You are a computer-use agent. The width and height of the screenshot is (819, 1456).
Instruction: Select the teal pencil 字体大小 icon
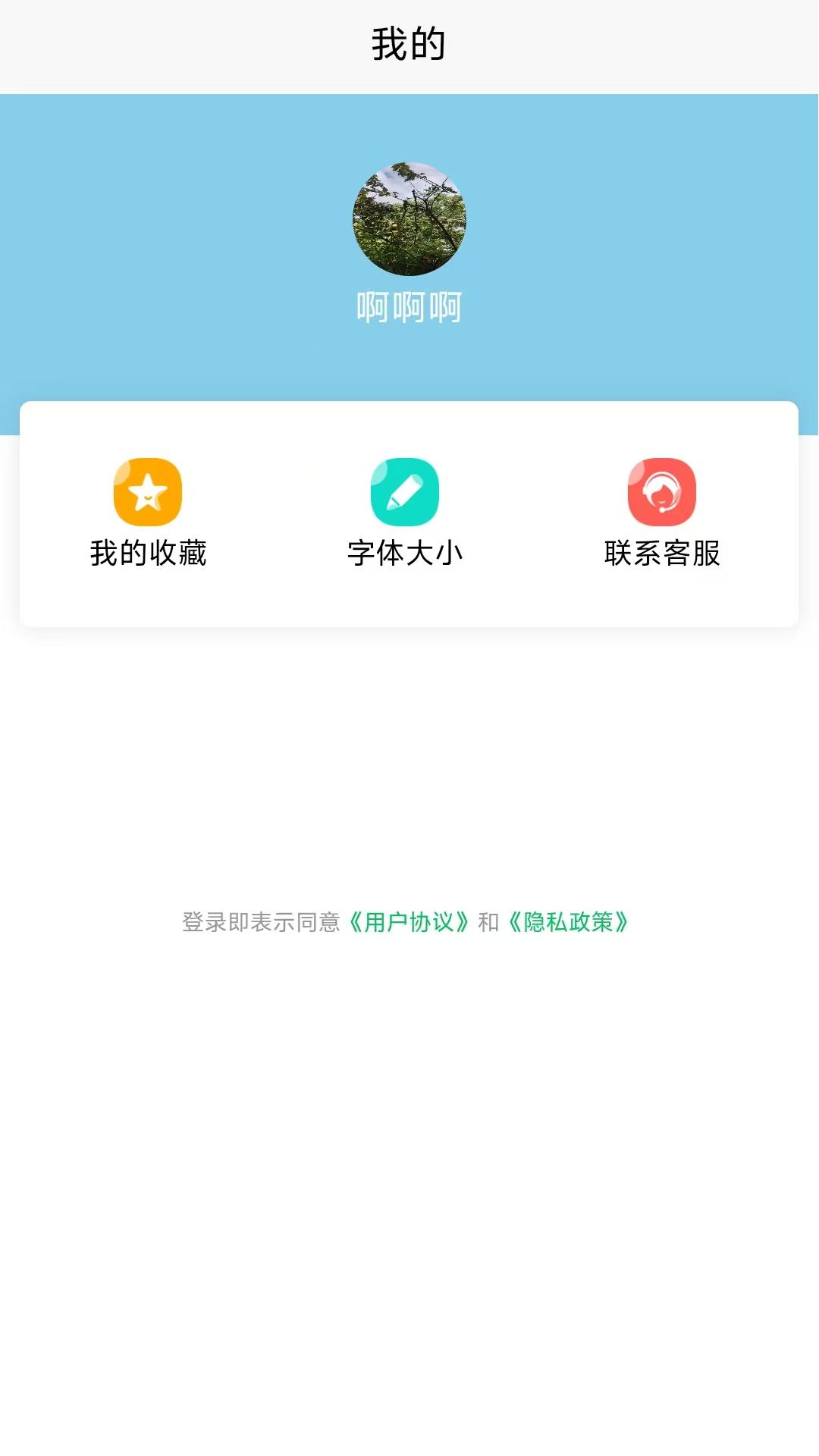coord(403,492)
